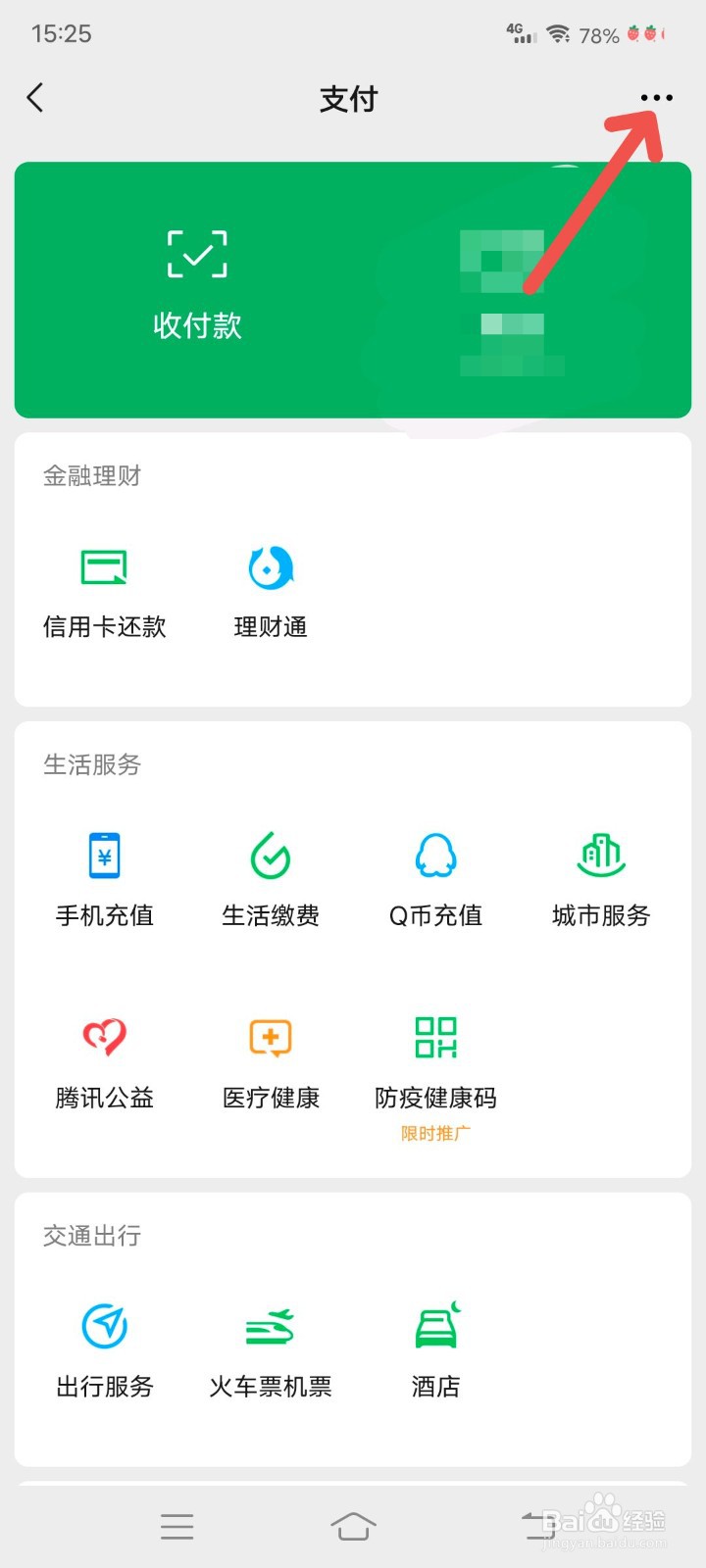
Task: Open the three-dot overflow menu
Action: 656,98
